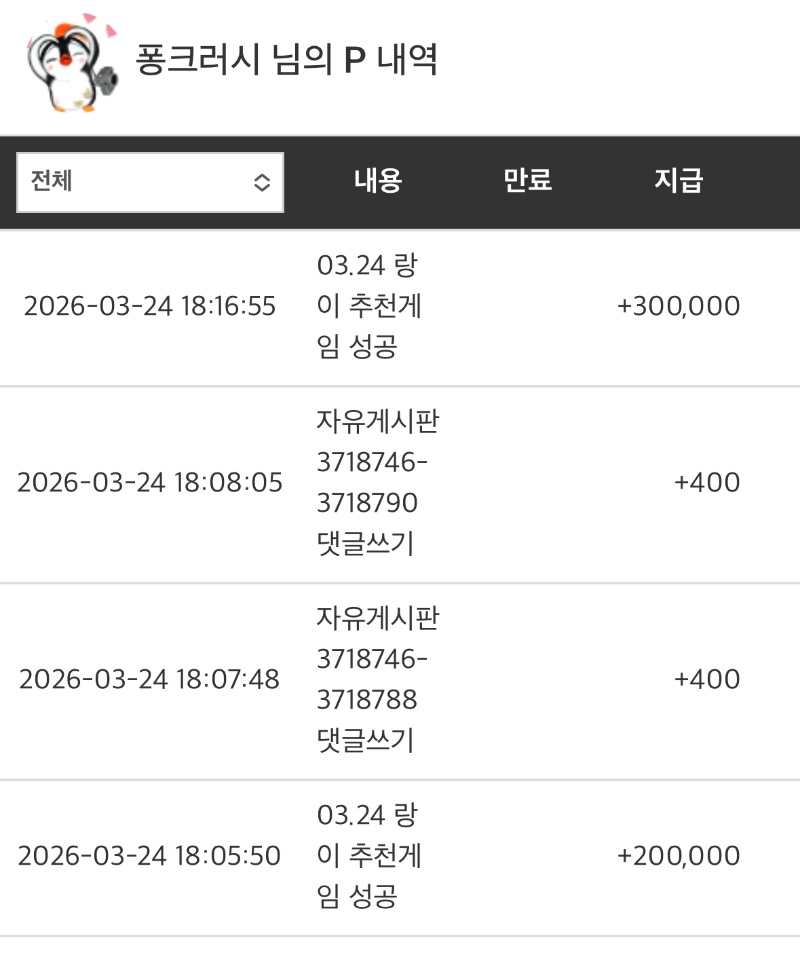Open the 전체 filter dropdown
This screenshot has height=955, width=800.
coord(150,182)
